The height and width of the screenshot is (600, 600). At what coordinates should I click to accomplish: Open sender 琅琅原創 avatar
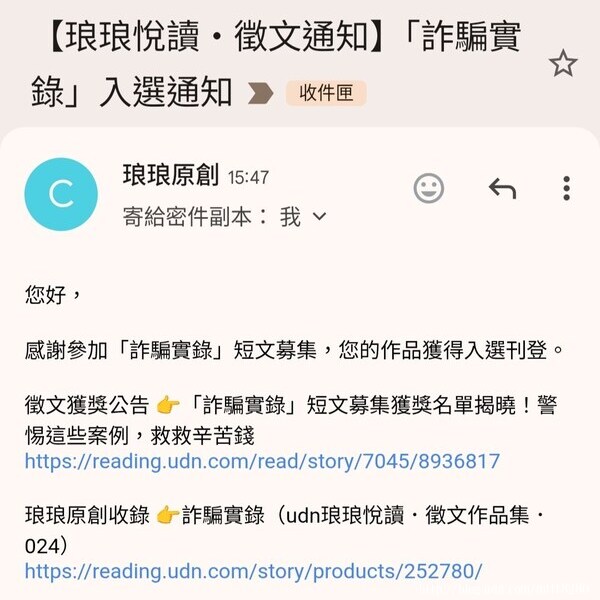61,195
